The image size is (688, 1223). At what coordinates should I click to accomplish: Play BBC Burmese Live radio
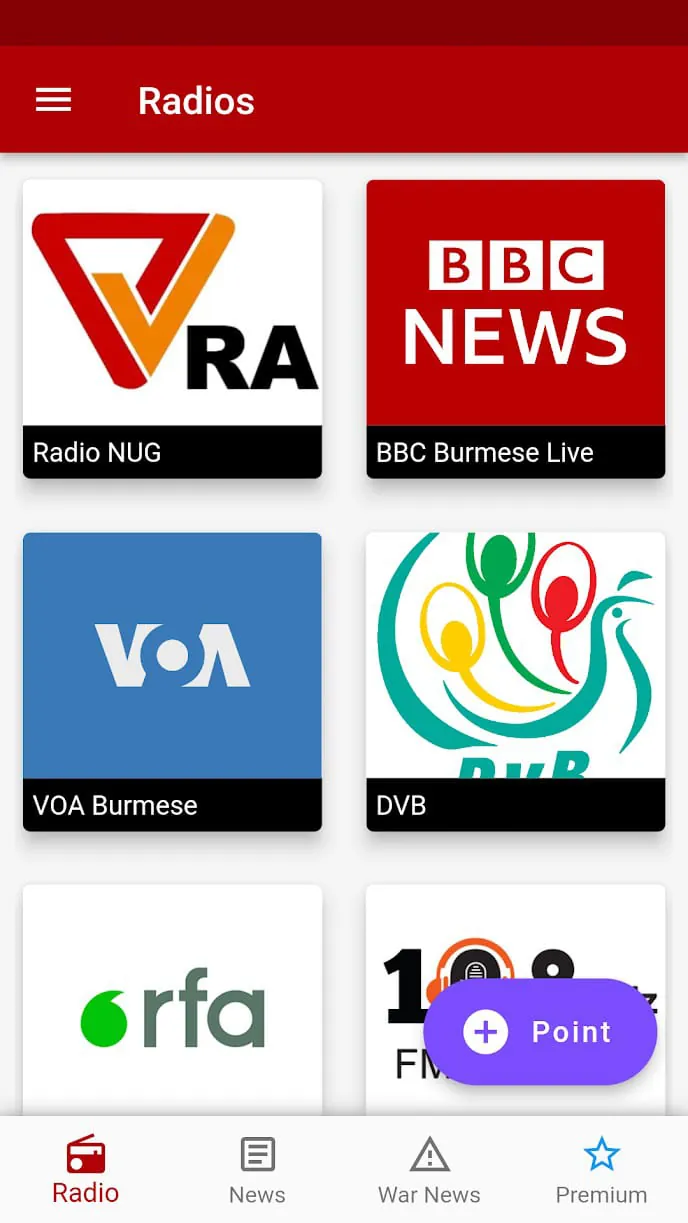515,328
